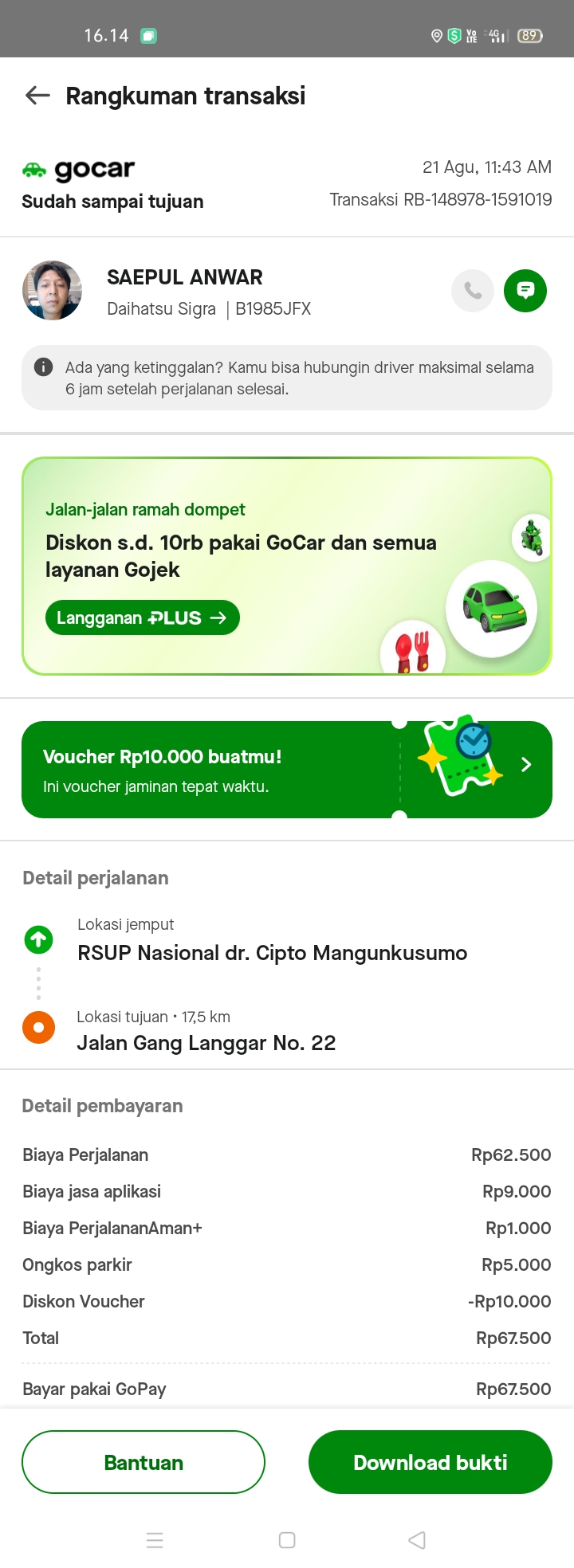The image size is (574, 1568).
Task: Go to the system home screen
Action: [x=287, y=1540]
